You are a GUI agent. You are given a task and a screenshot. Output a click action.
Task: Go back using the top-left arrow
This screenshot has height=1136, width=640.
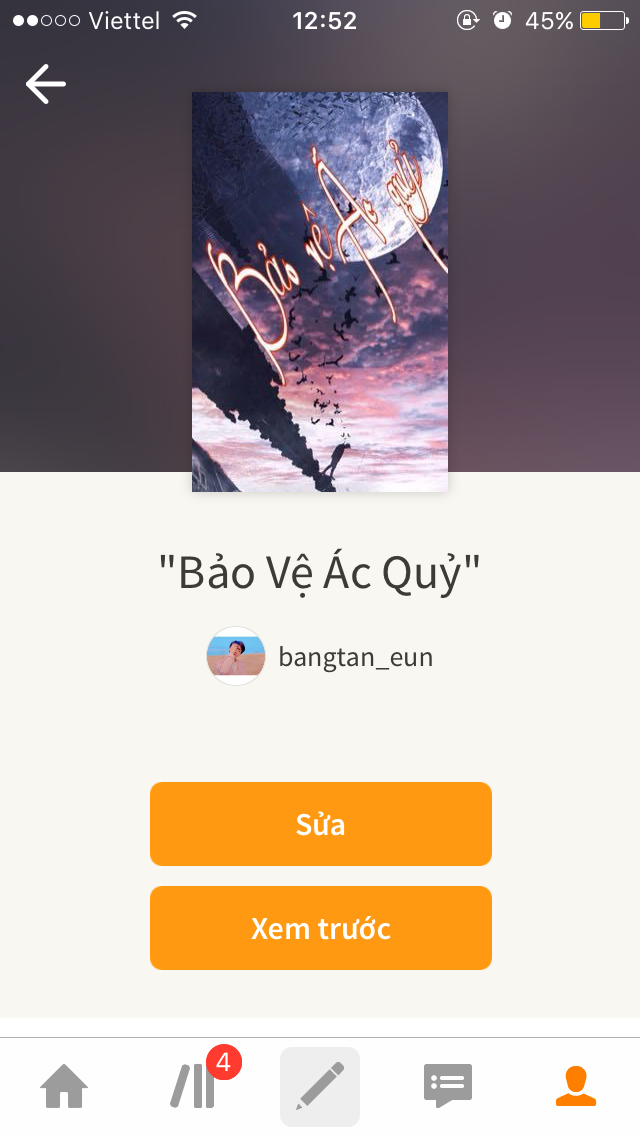pos(46,84)
